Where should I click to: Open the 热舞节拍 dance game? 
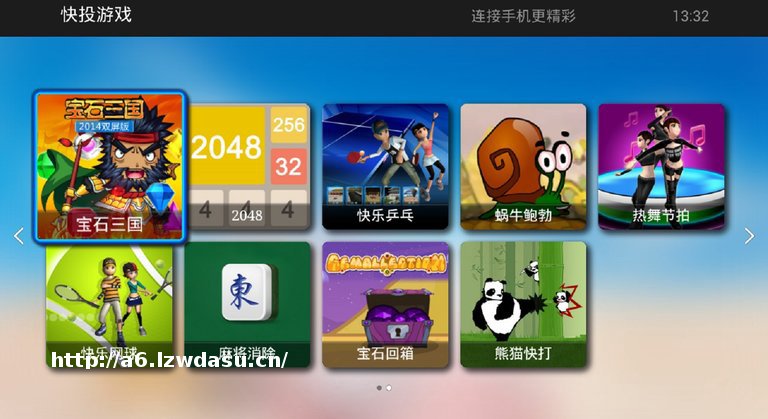click(661, 167)
